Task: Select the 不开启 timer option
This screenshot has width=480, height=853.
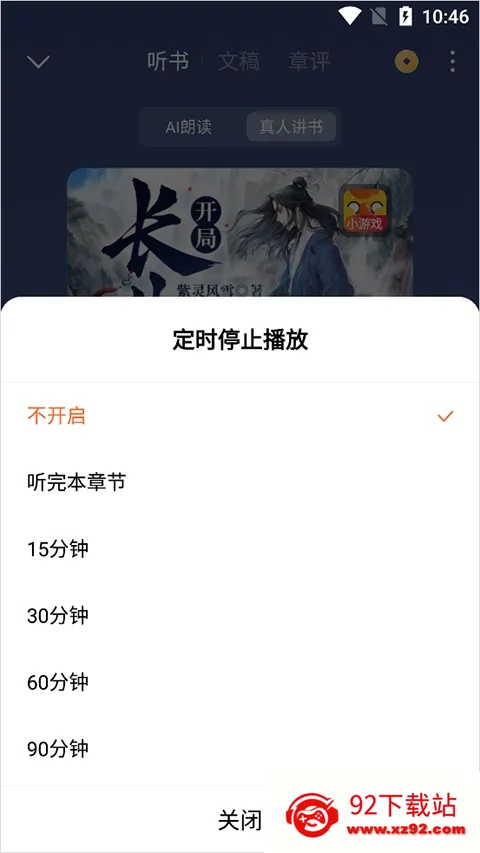Action: pyautogui.click(x=240, y=416)
